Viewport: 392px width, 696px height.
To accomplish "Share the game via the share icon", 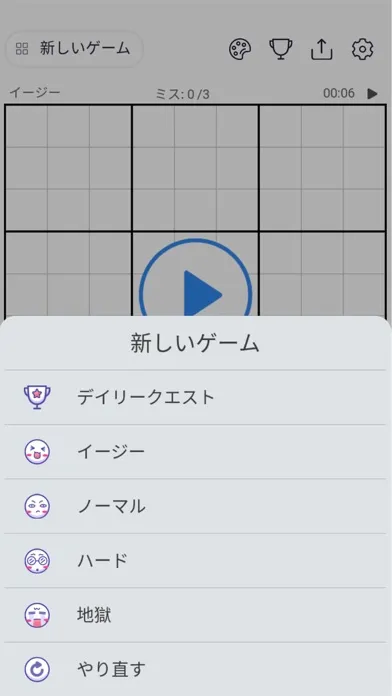I will point(322,49).
